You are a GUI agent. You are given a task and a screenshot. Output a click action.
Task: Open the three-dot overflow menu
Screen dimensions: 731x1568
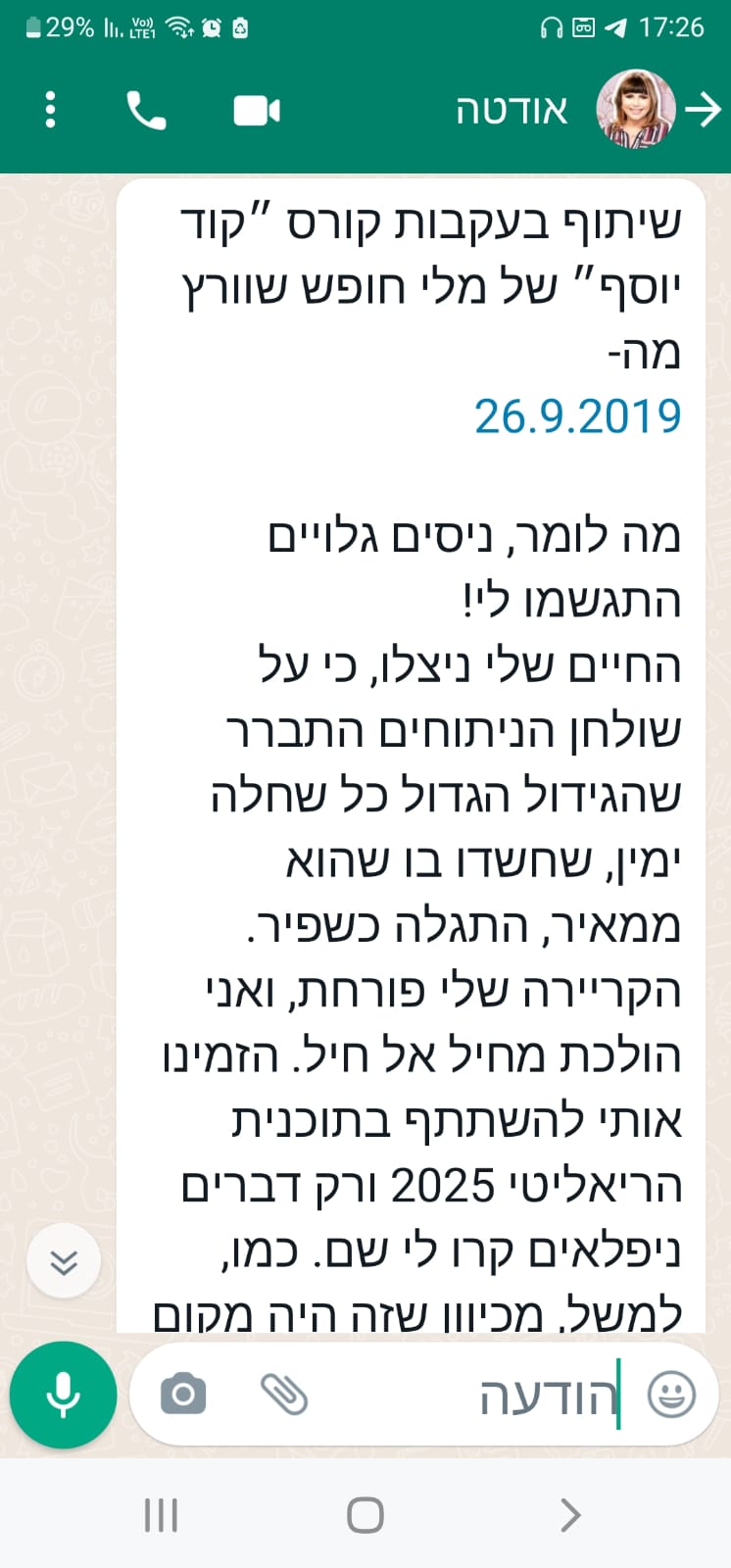click(51, 110)
